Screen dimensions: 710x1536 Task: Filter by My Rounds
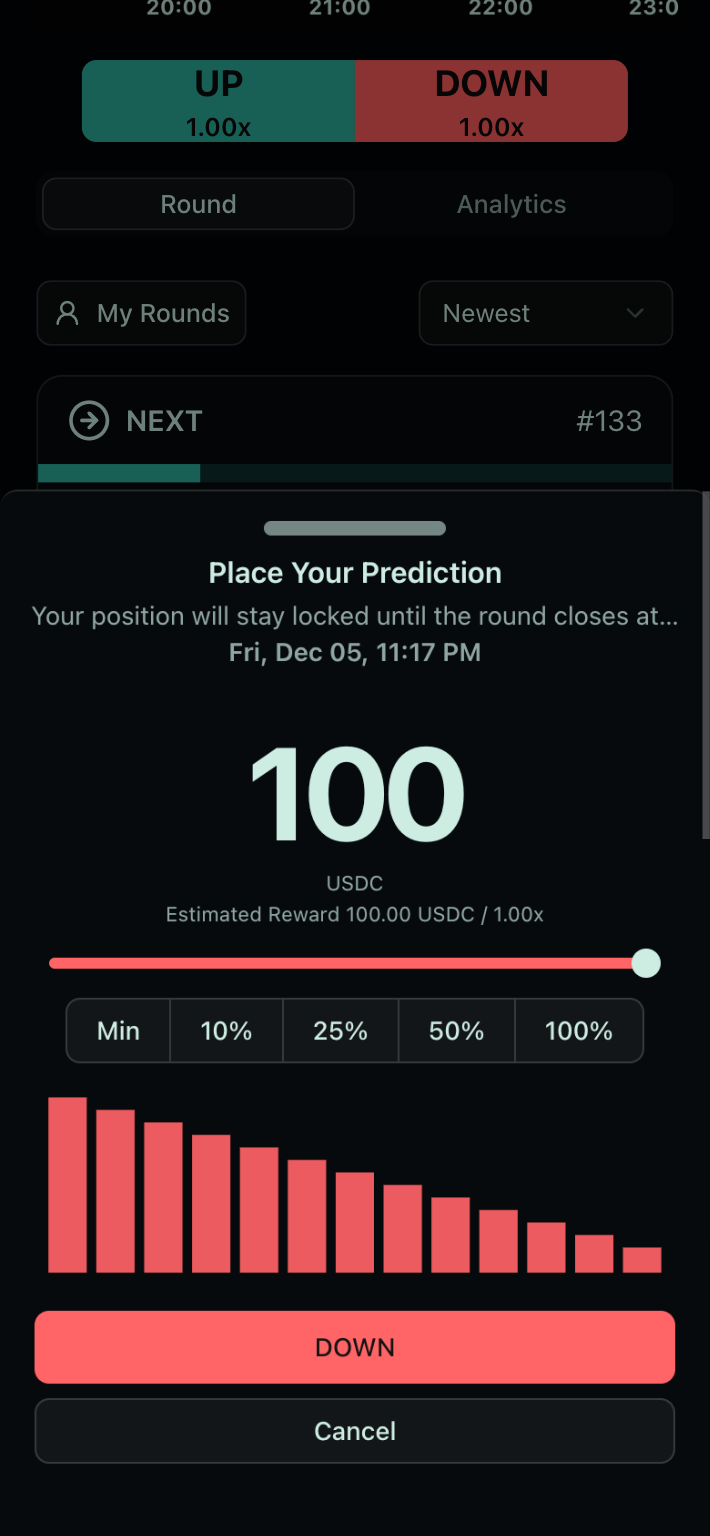(141, 313)
